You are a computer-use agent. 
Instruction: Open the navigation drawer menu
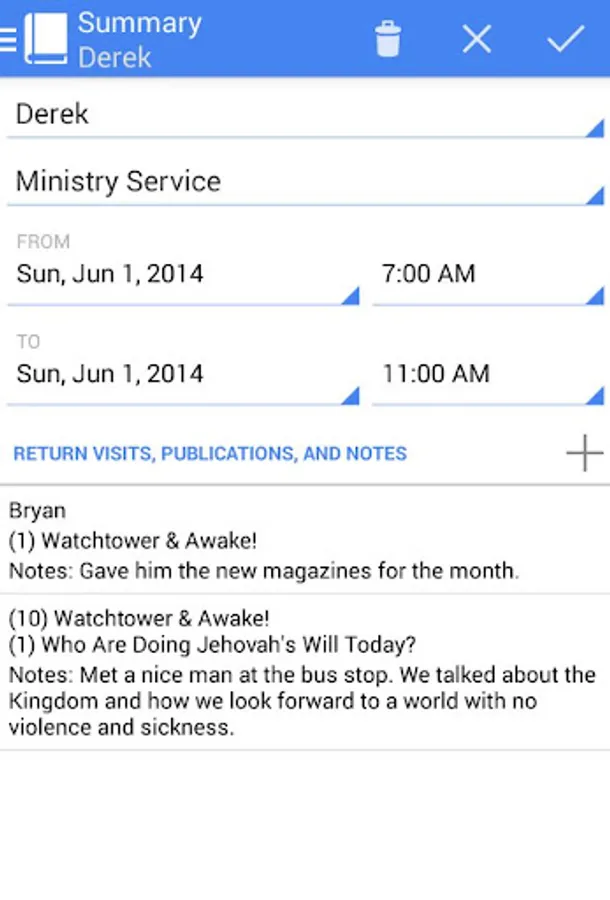[10, 39]
